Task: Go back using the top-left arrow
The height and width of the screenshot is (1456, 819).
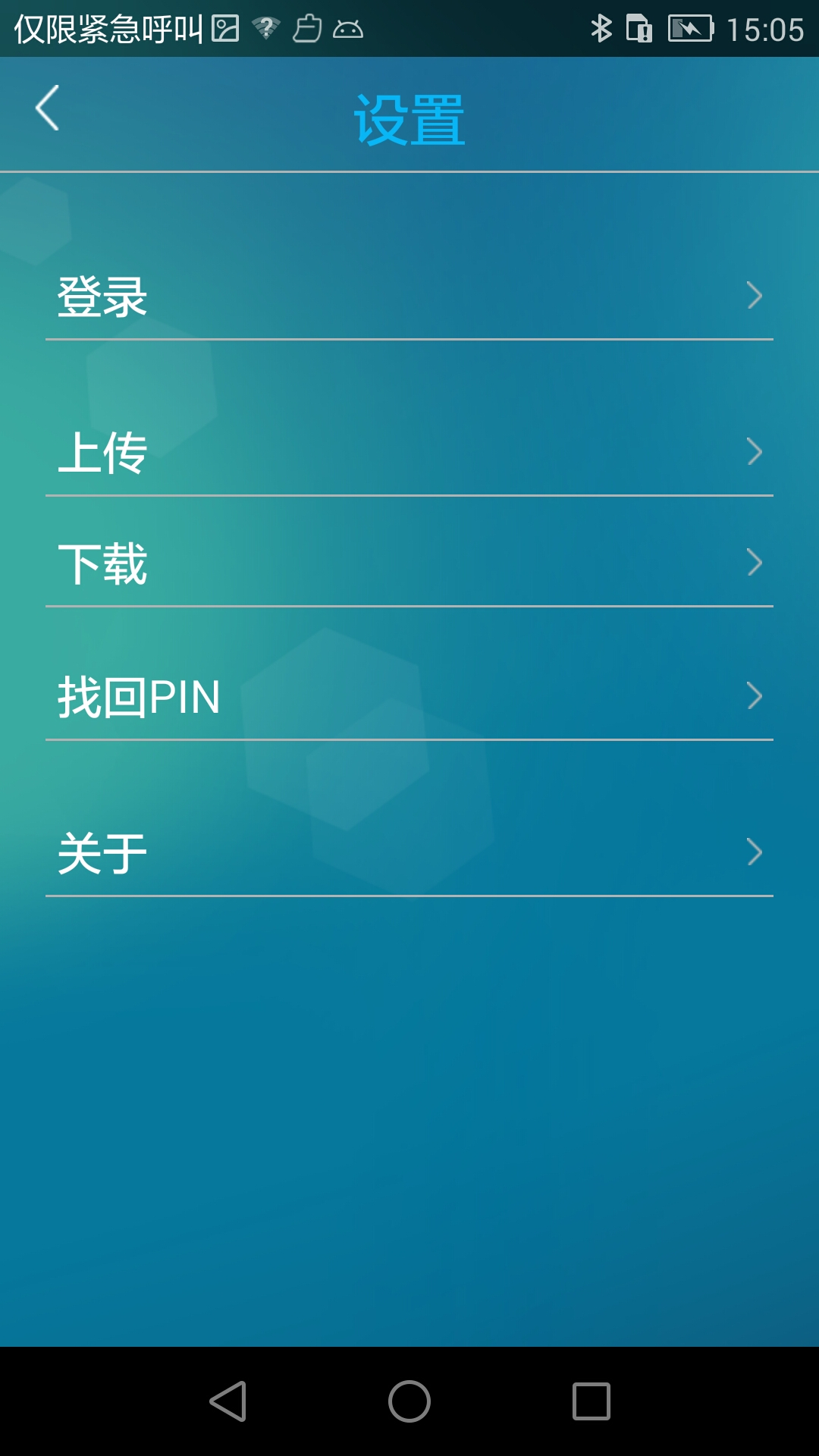Action: point(47,108)
